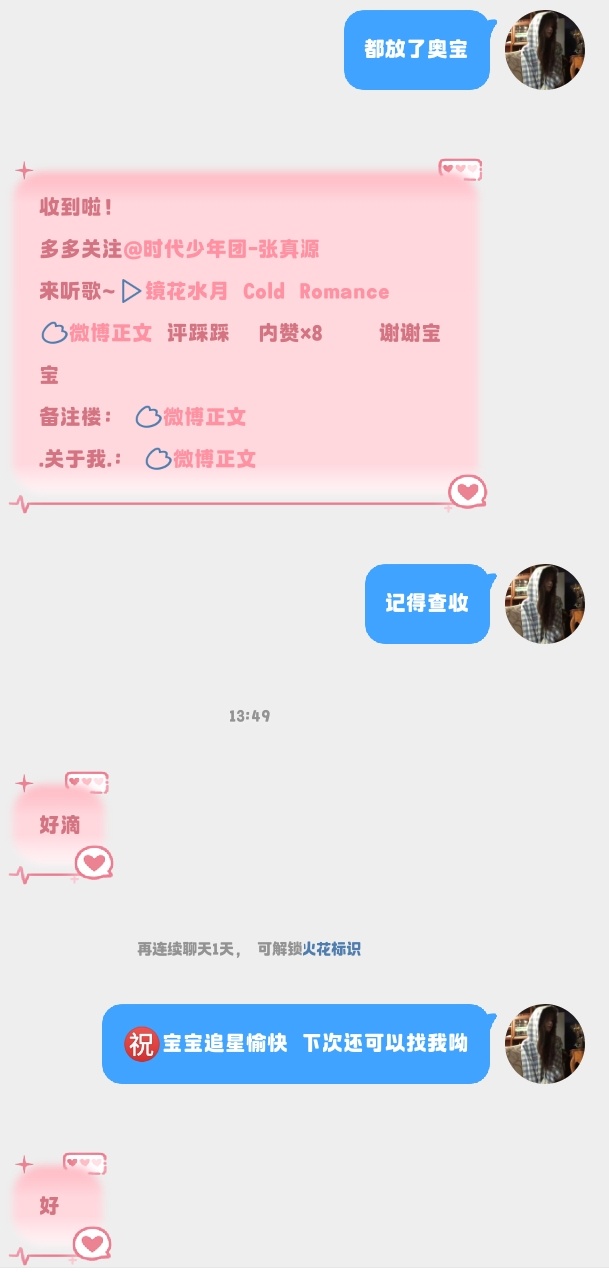Screen dimensions: 609x1272
Task: Open sender avatar beside 都放了奥宝 message
Action: pyautogui.click(x=545, y=50)
